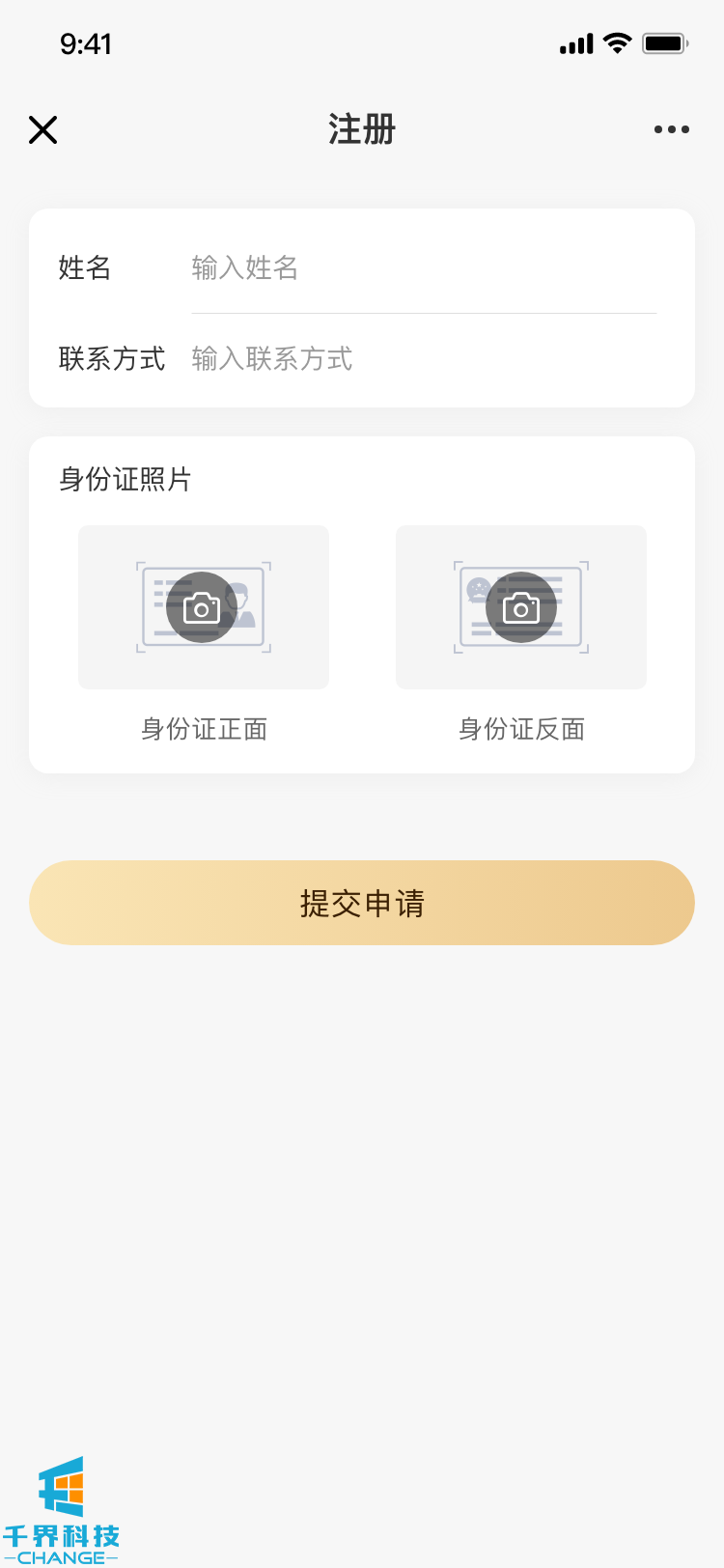Focus the 输入联系方式 contact field
724x1568 pixels.
point(423,359)
